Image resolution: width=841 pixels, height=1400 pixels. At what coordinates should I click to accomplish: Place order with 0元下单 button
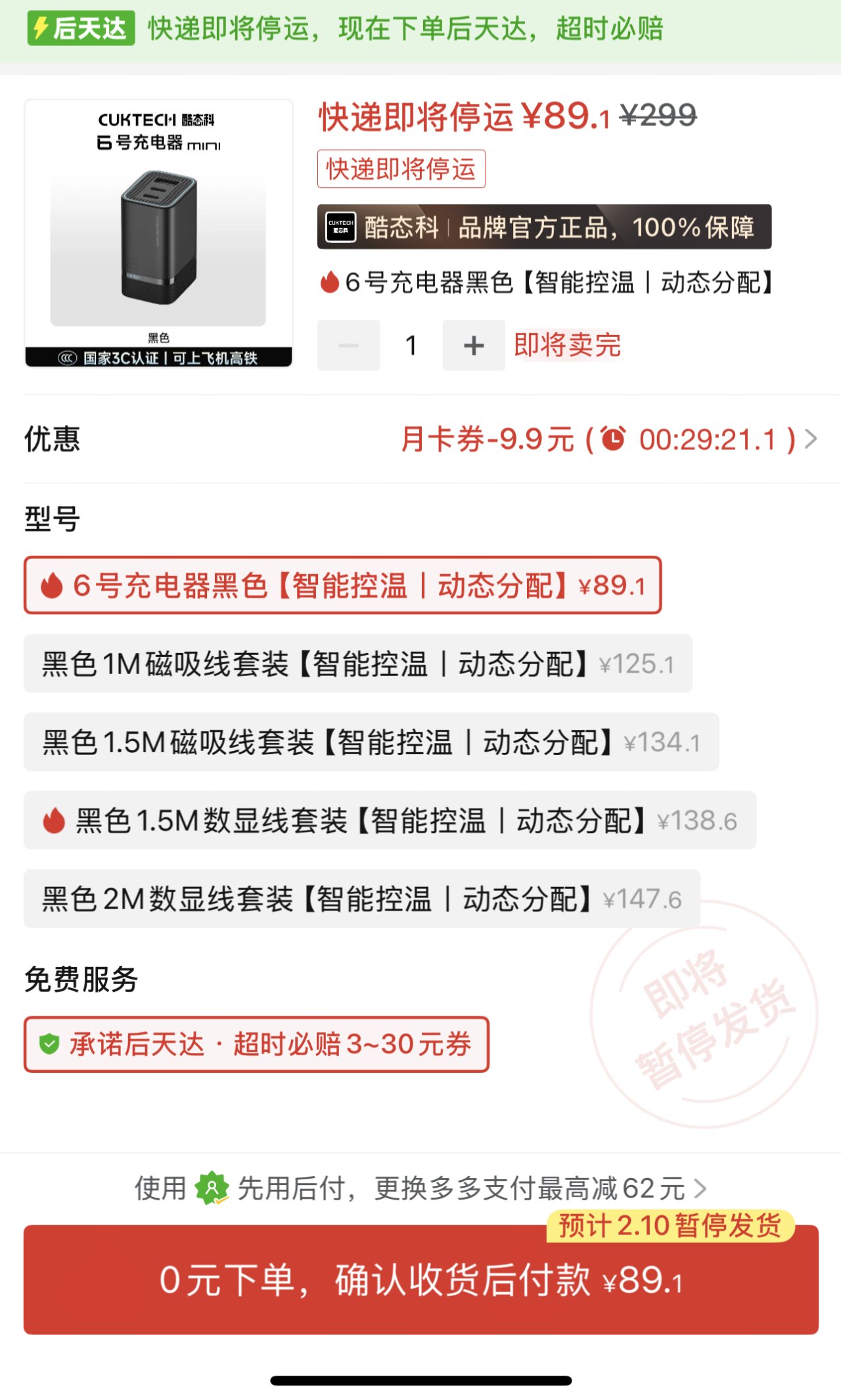420,1279
